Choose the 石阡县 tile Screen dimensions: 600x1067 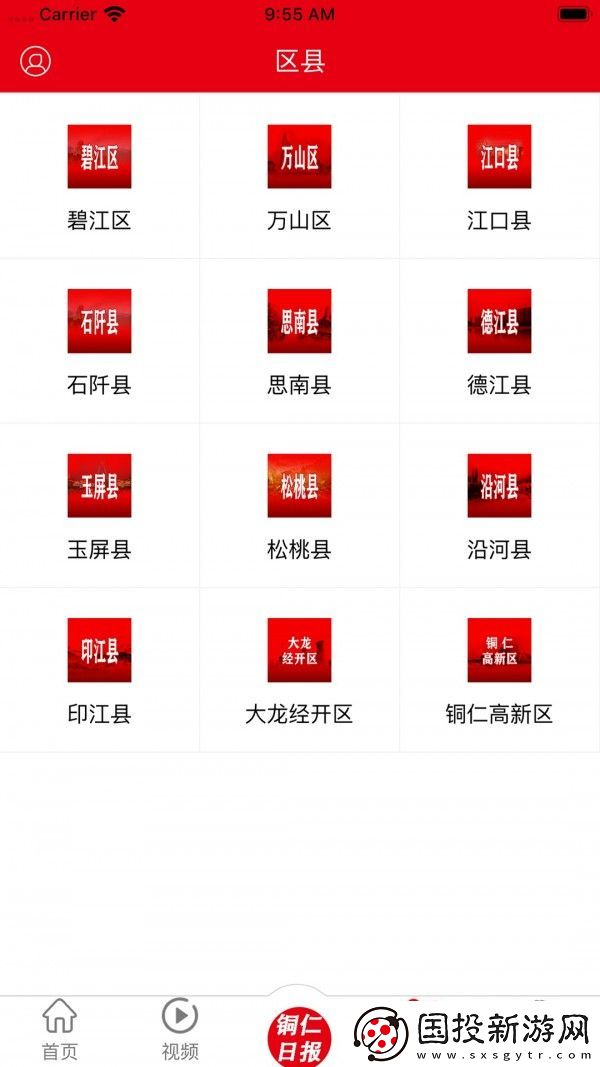coord(99,340)
